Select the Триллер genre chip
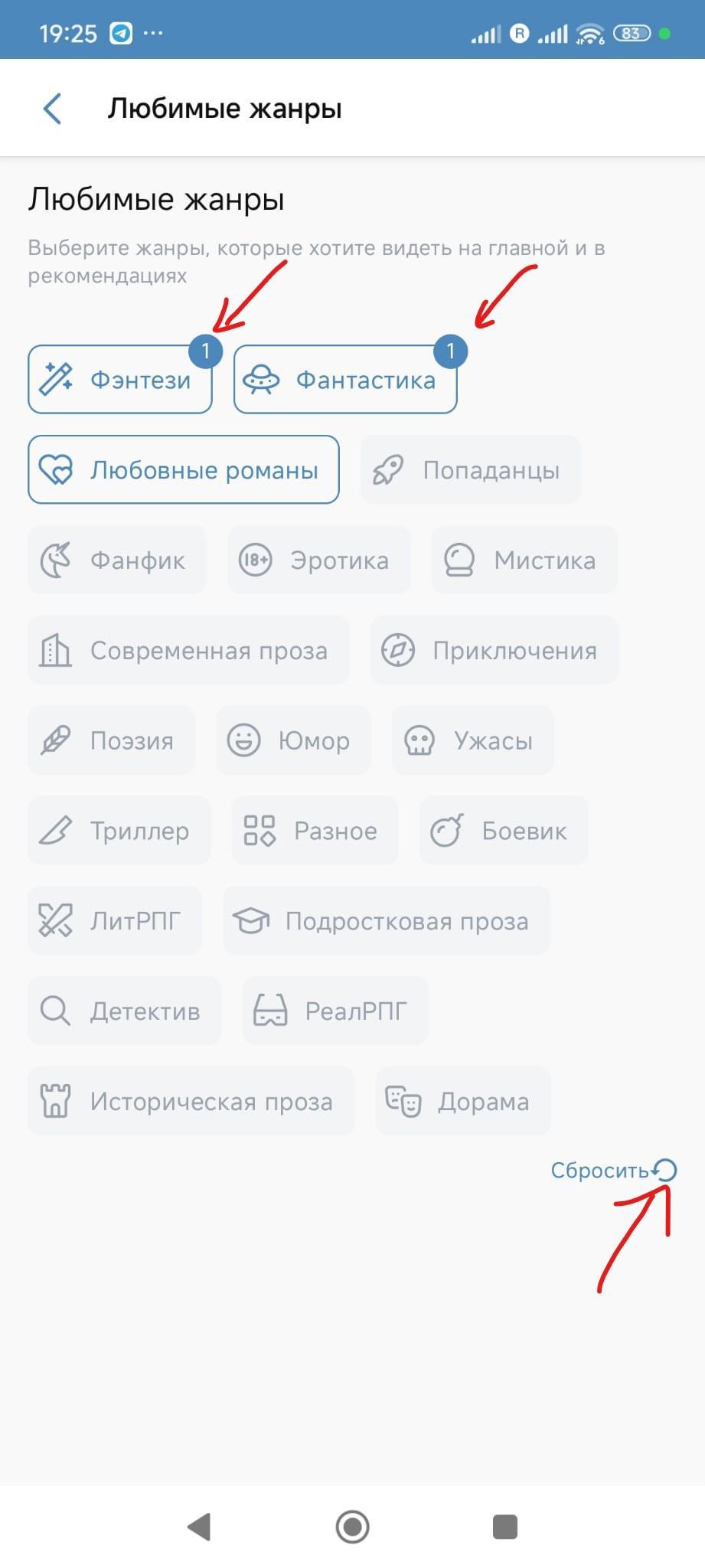The height and width of the screenshot is (1568, 705). [x=119, y=831]
